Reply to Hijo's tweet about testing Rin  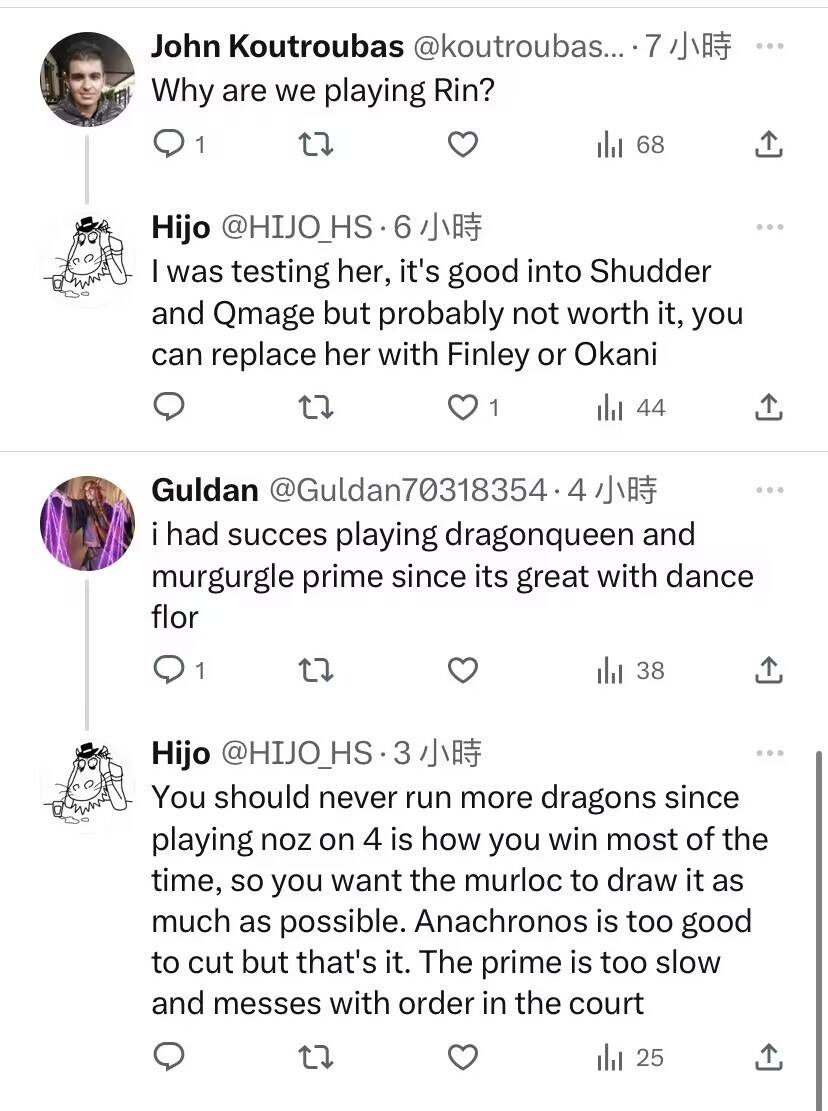pos(168,408)
